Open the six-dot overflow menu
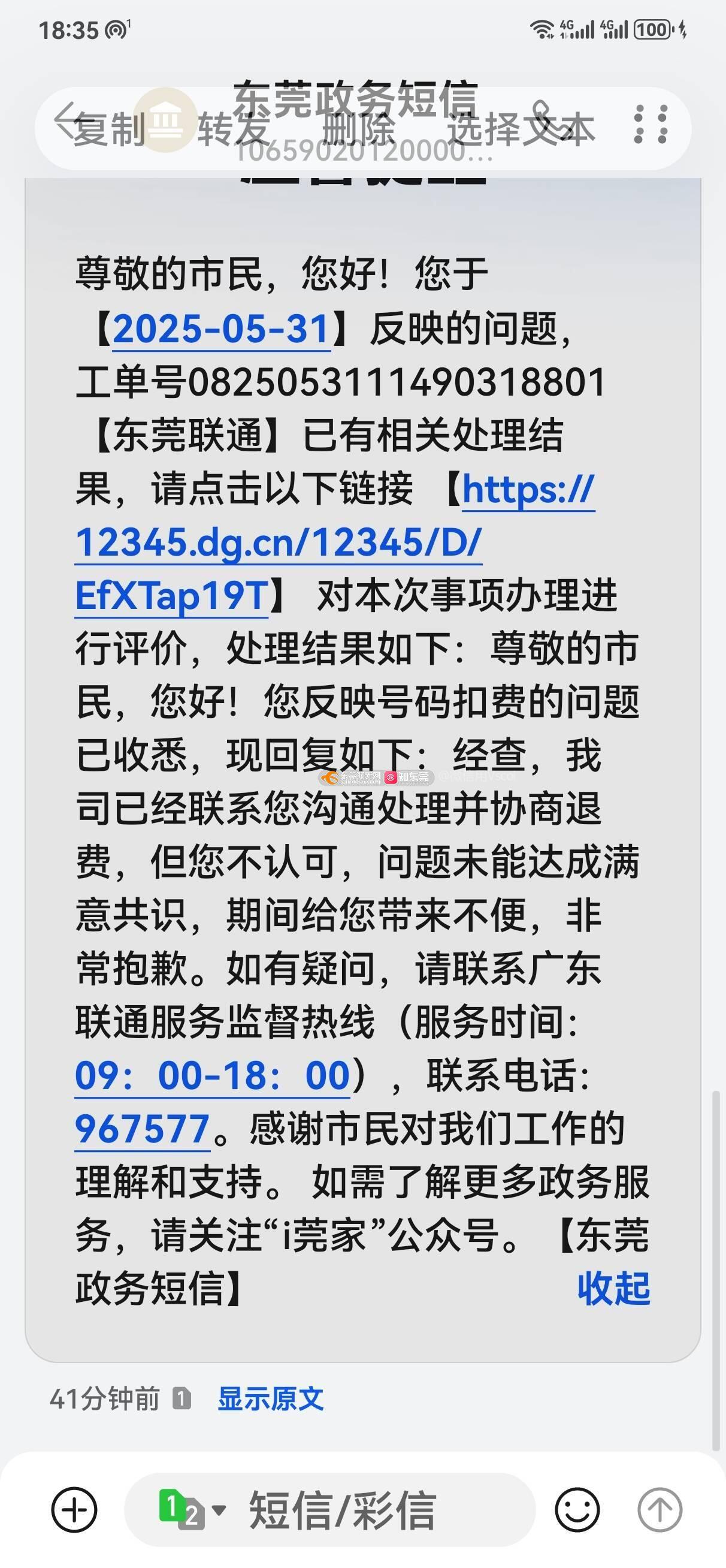 (651, 125)
